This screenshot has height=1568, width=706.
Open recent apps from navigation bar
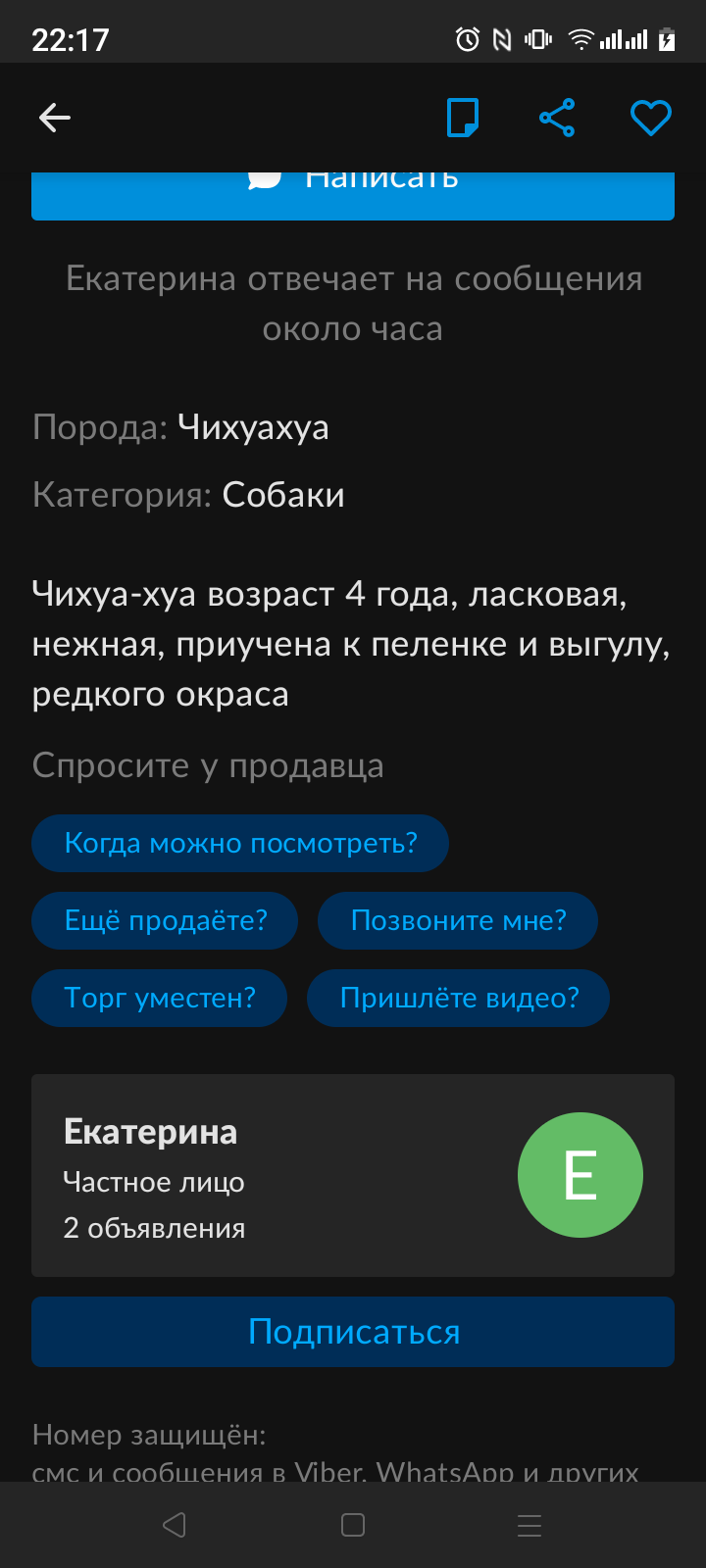point(529,1525)
